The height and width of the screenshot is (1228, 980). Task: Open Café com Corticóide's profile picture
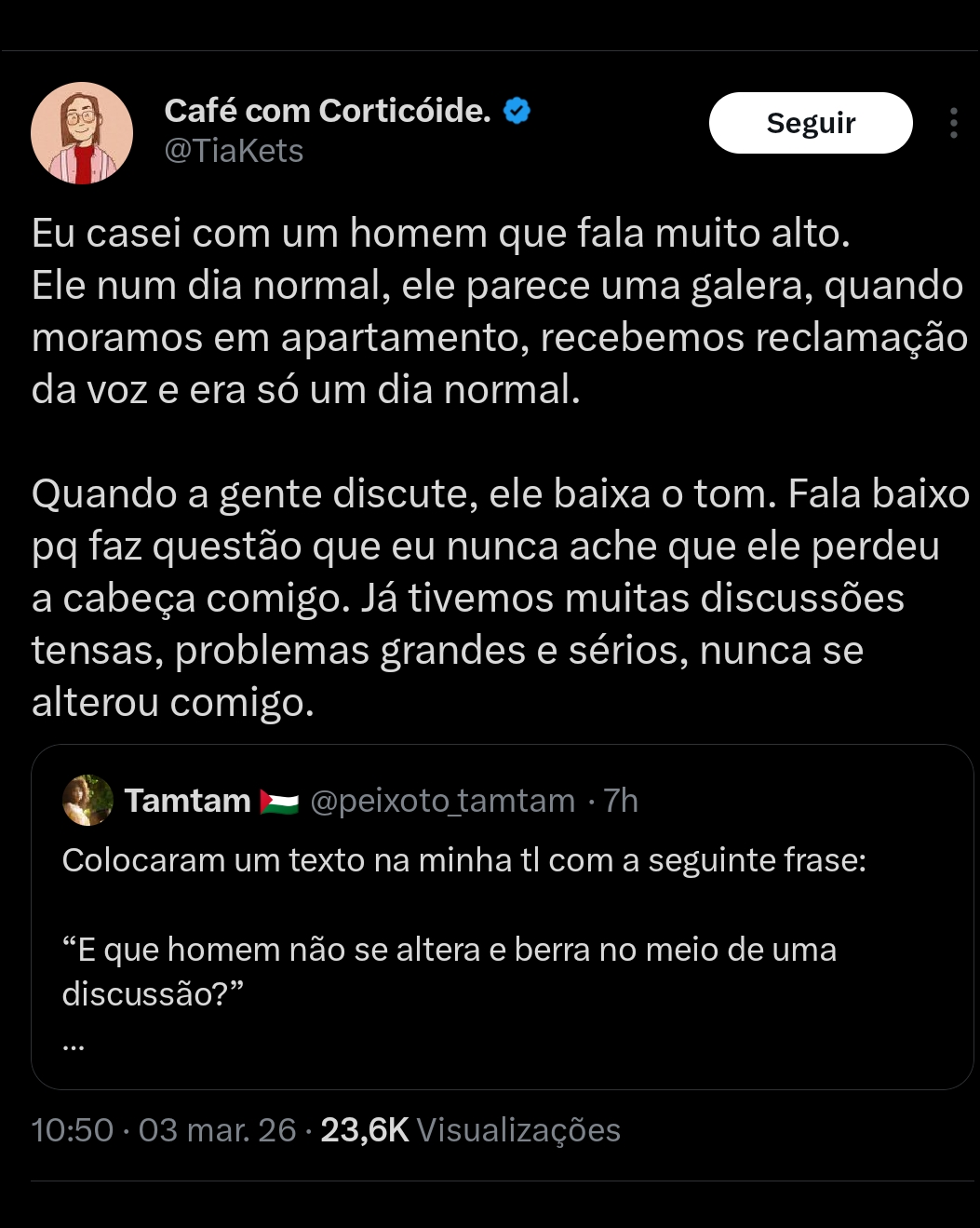[x=82, y=133]
